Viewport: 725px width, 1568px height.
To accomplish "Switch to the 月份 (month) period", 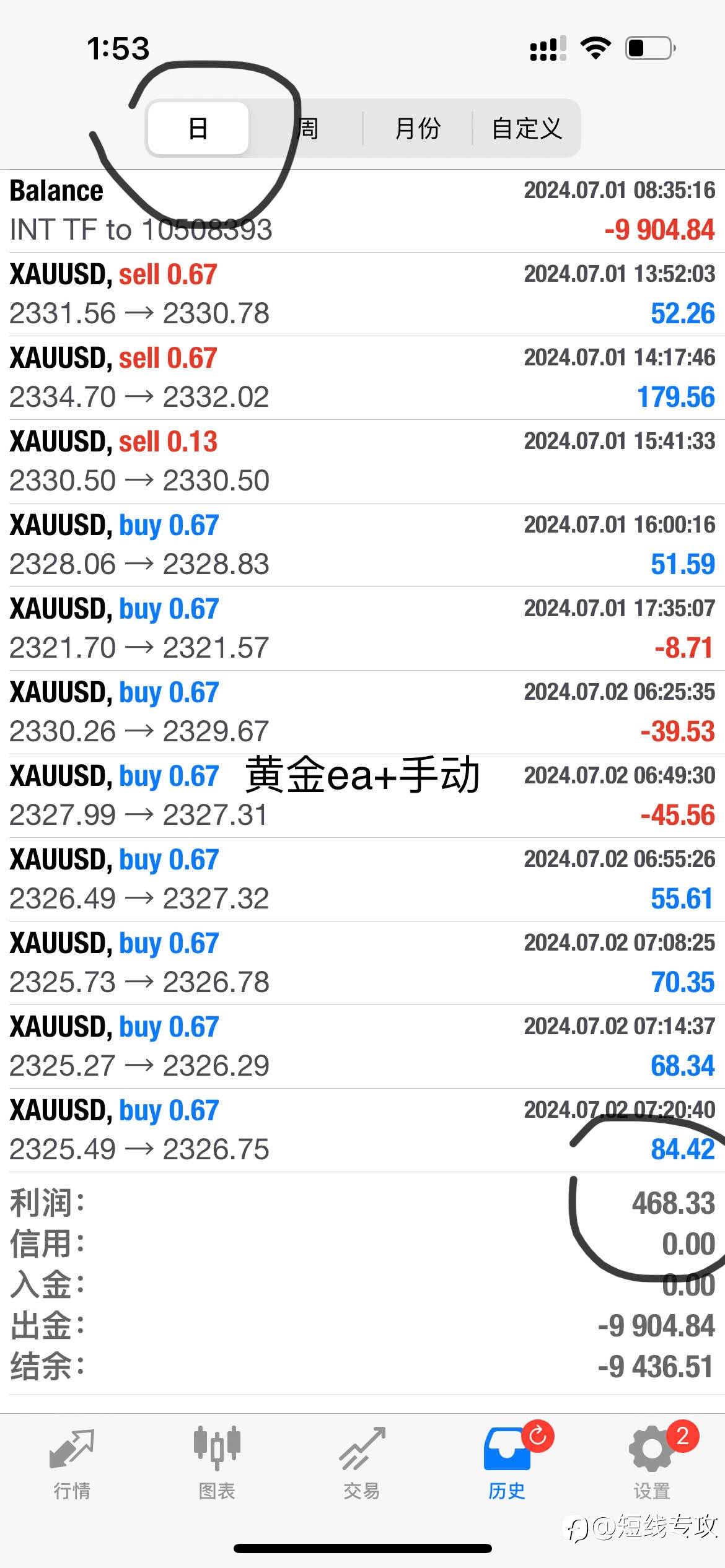I will click(418, 129).
